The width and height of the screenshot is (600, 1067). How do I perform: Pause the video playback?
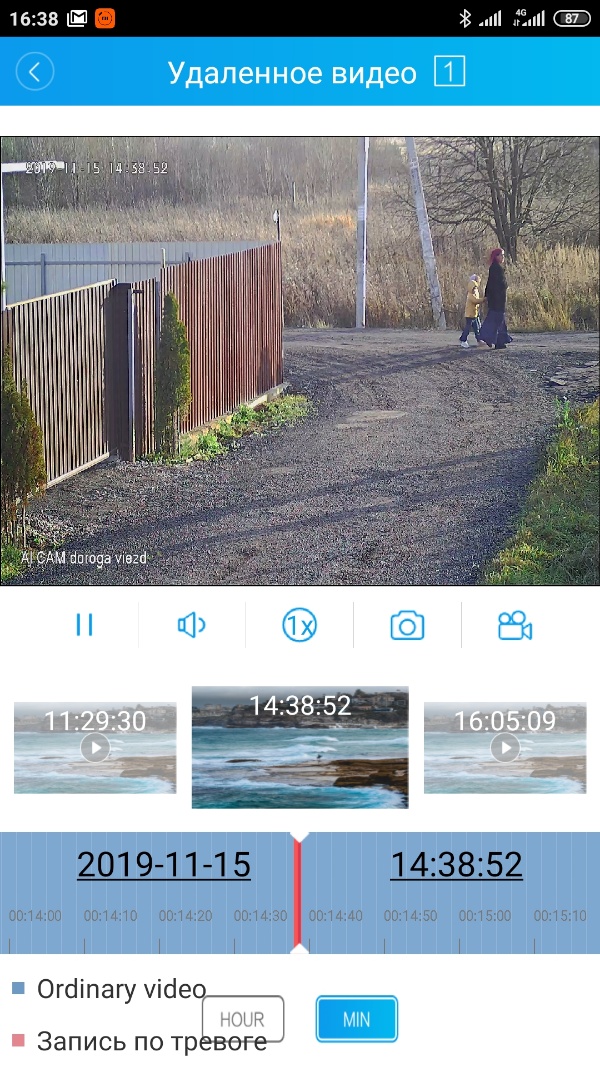tap(84, 626)
